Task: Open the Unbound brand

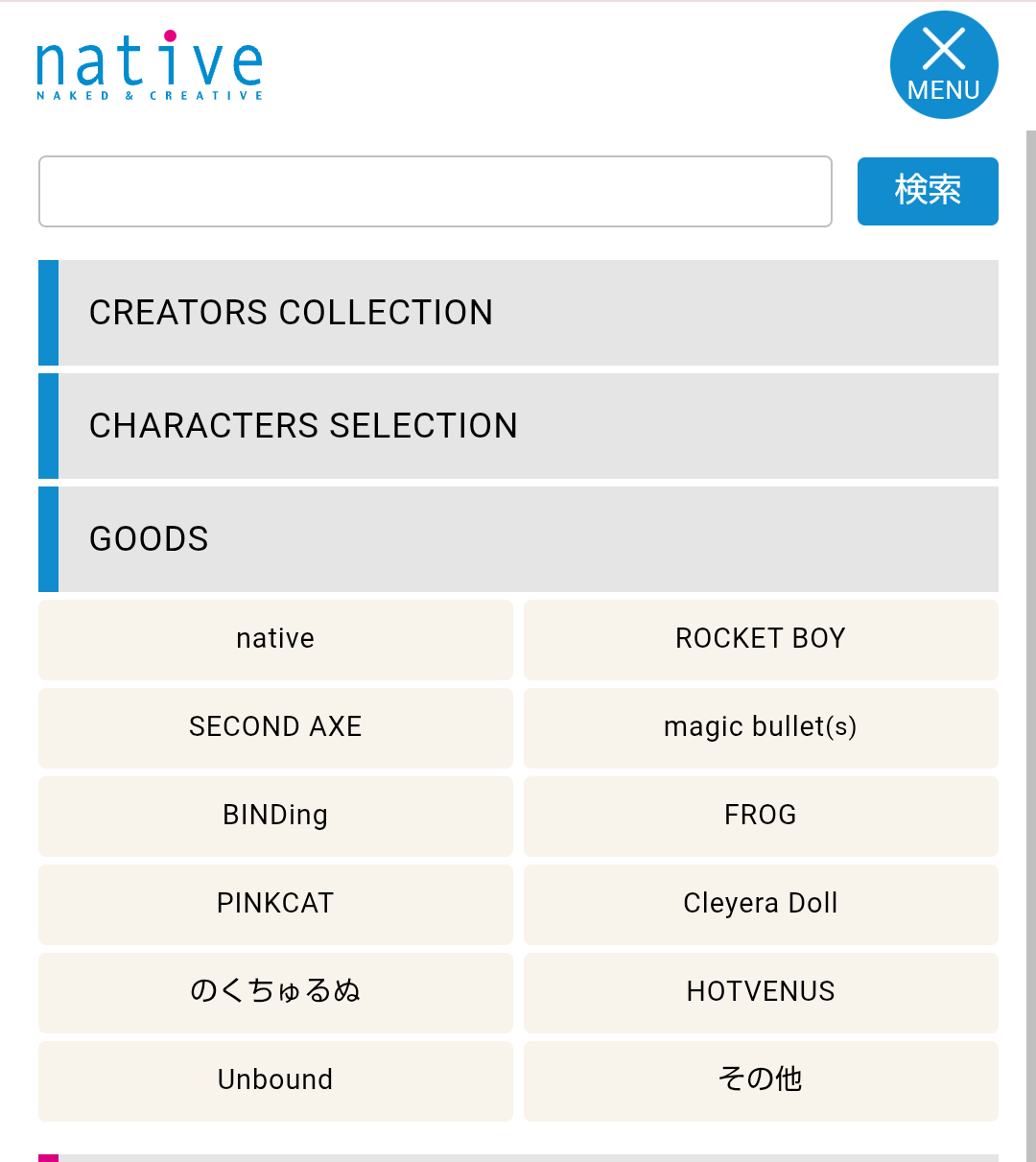Action: tap(275, 1080)
